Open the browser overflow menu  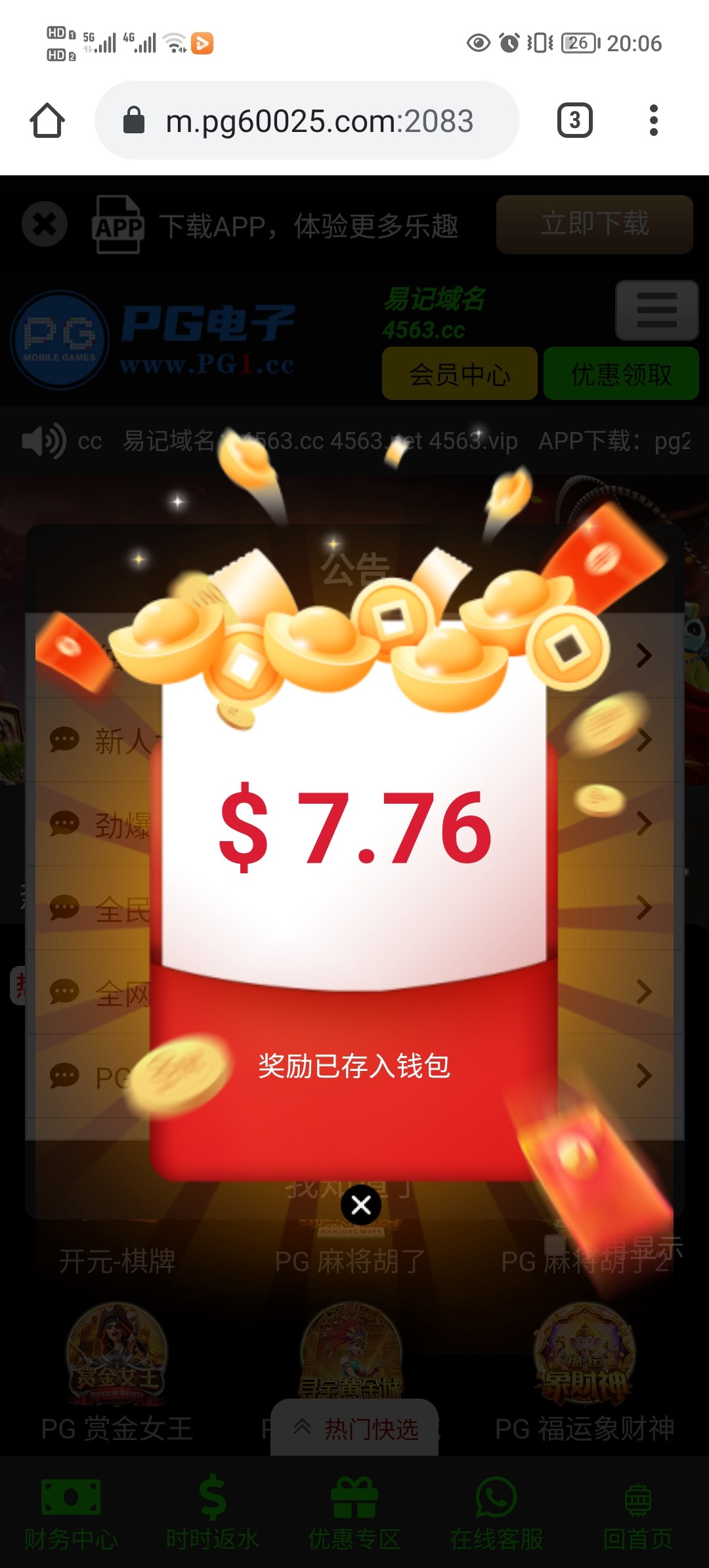[653, 121]
